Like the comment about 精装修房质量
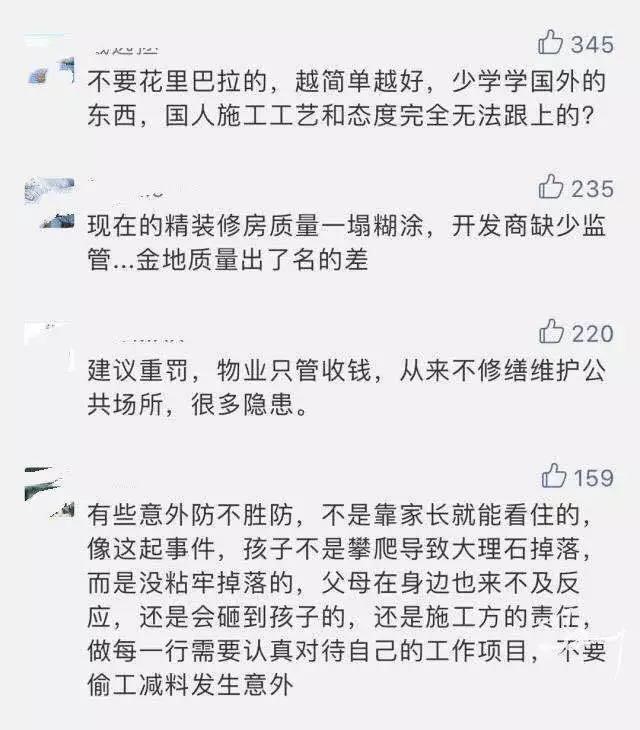This screenshot has width=640, height=730. coord(552,187)
